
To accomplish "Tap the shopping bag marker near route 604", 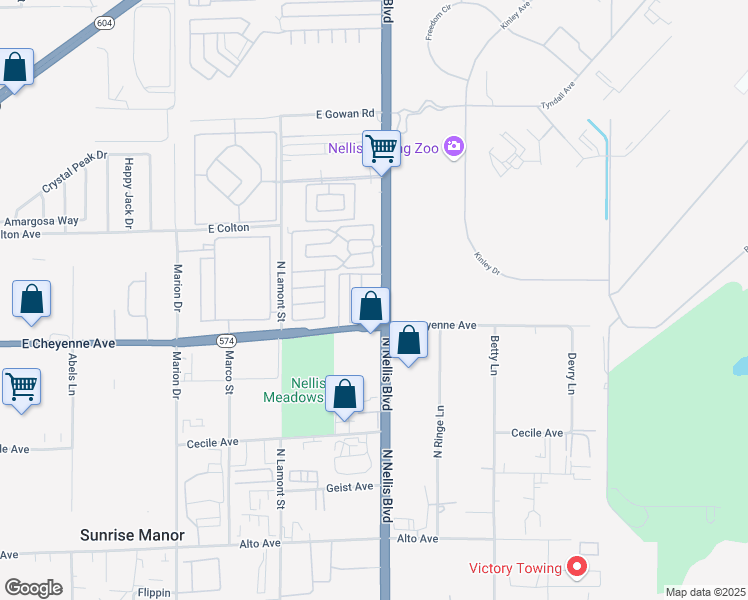I will (x=15, y=68).
